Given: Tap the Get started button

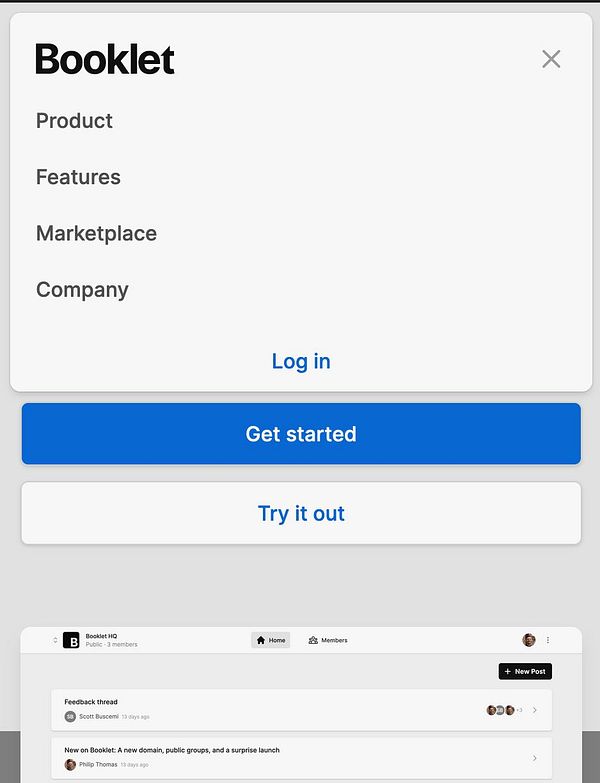Looking at the screenshot, I should tap(301, 434).
